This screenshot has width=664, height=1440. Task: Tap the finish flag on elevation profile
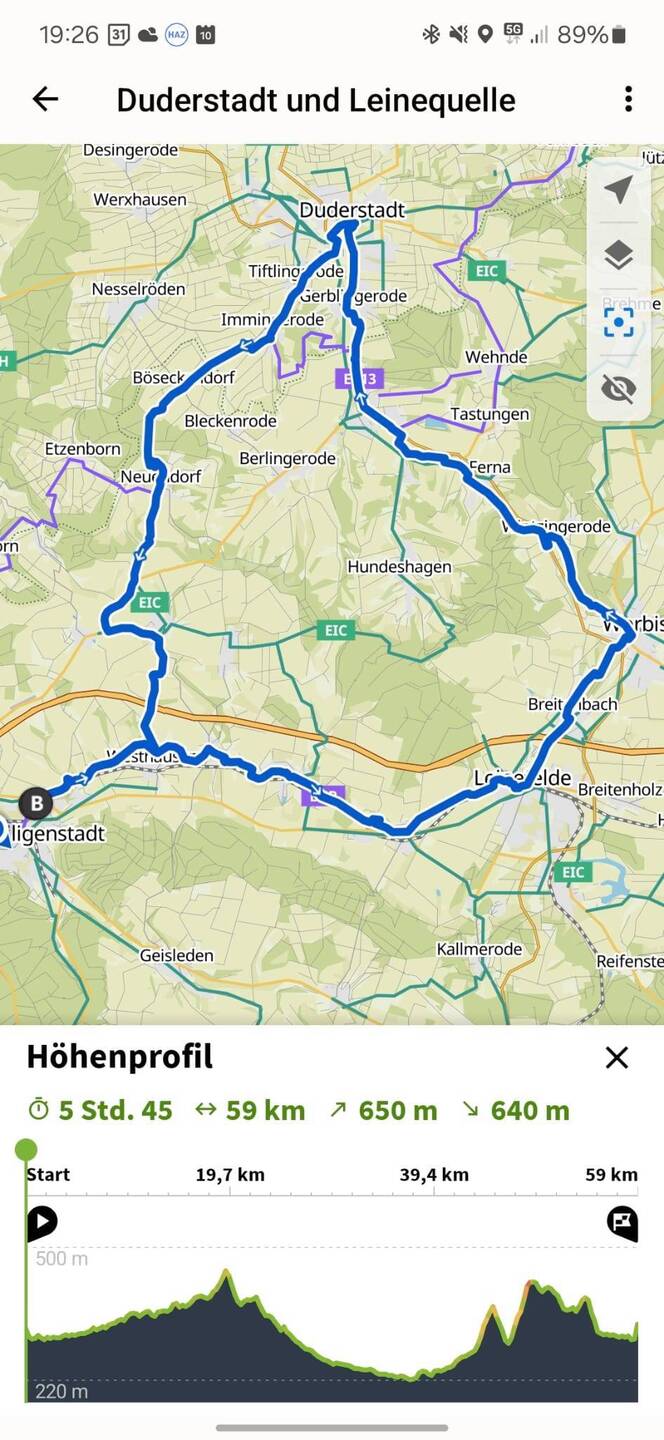tap(622, 1222)
